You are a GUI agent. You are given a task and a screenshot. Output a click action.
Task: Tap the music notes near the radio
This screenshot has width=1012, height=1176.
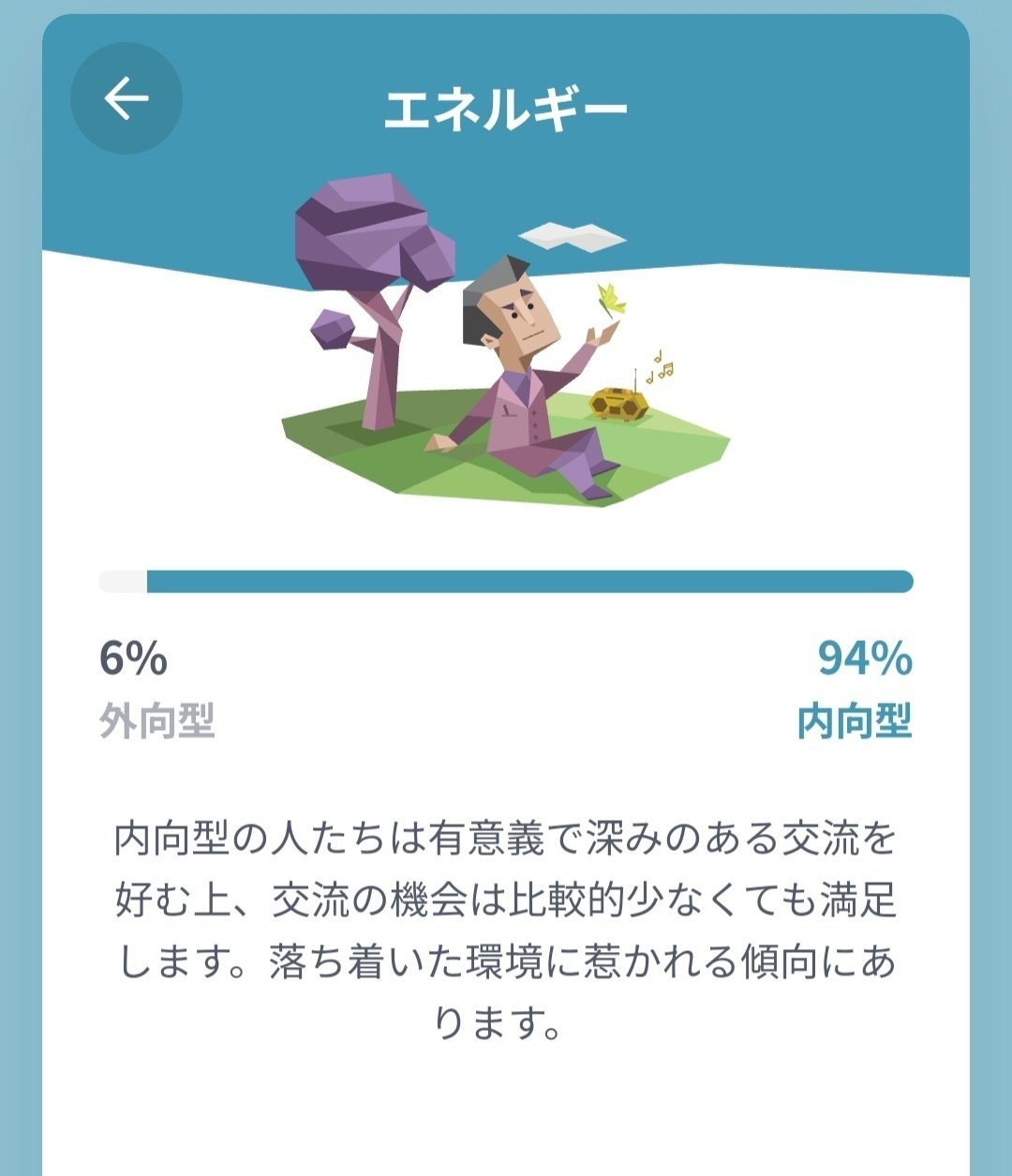coord(661,364)
